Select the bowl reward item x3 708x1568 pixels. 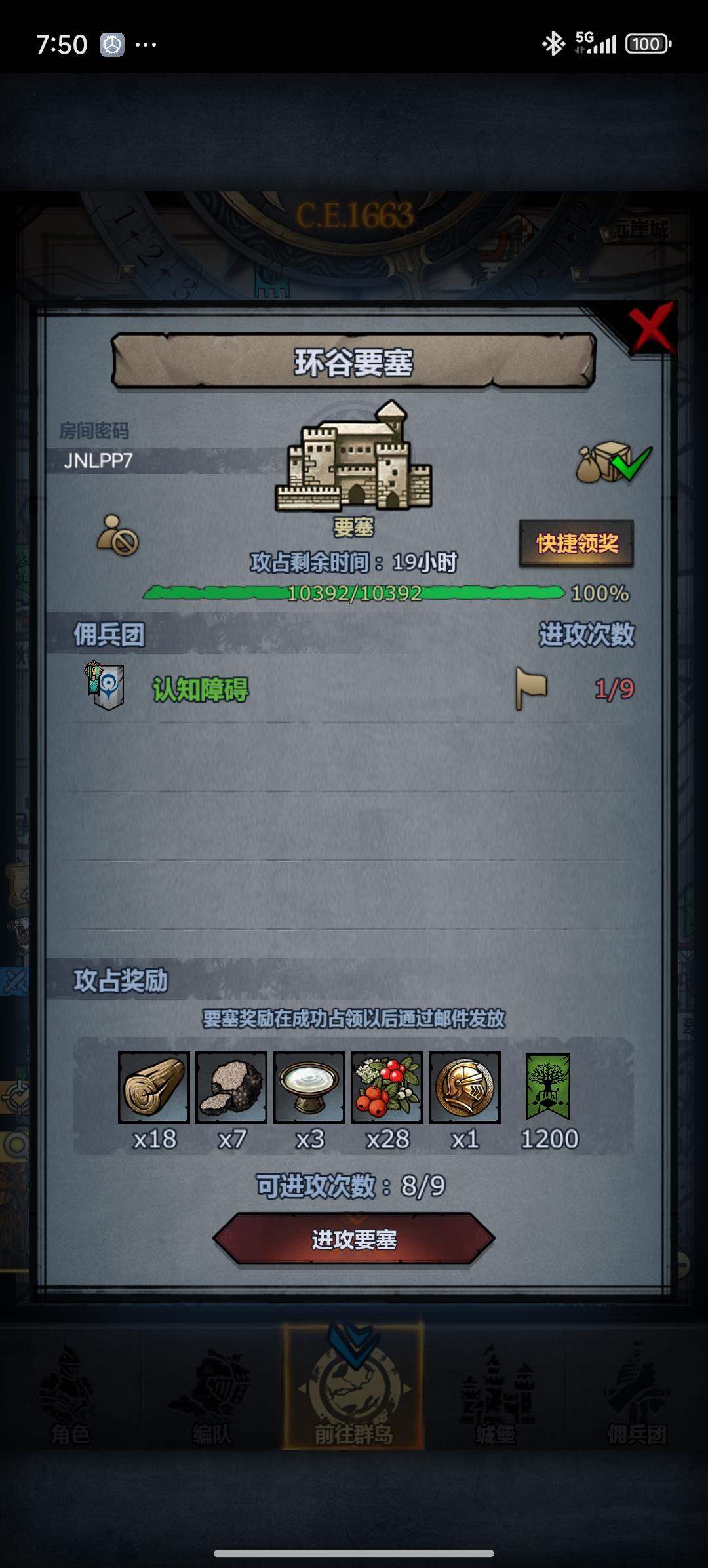coord(309,1086)
